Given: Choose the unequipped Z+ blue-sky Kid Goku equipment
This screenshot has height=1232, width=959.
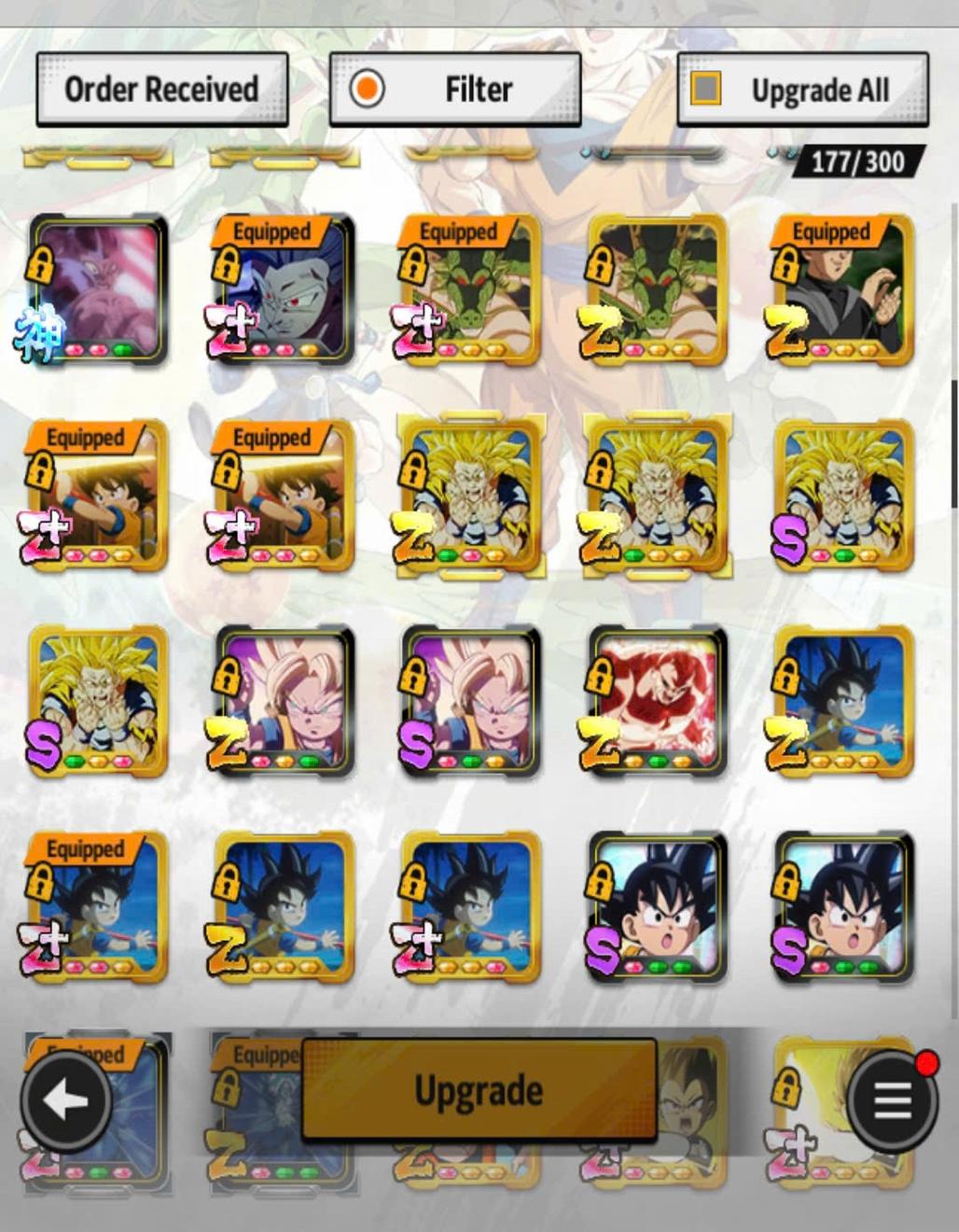Looking at the screenshot, I should point(470,907).
